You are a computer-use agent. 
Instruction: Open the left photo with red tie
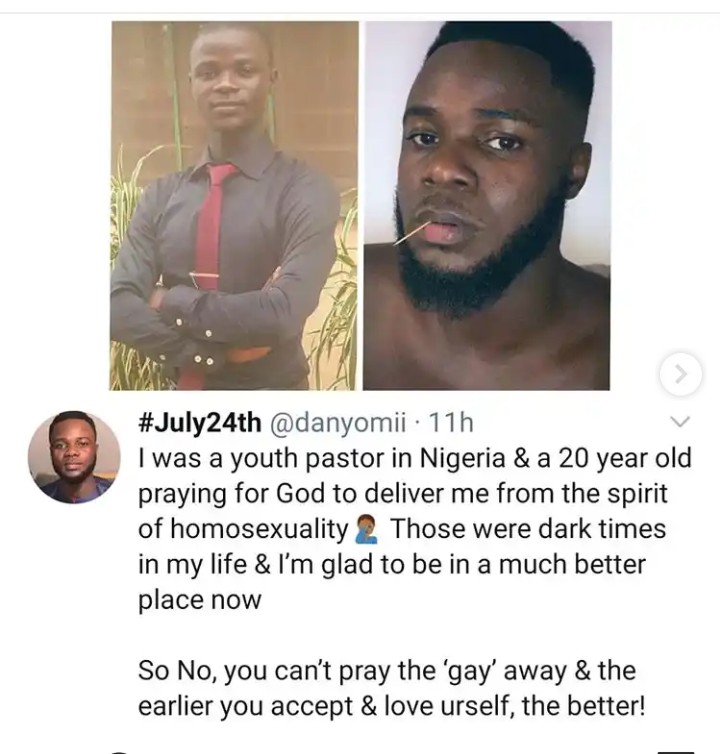click(234, 206)
